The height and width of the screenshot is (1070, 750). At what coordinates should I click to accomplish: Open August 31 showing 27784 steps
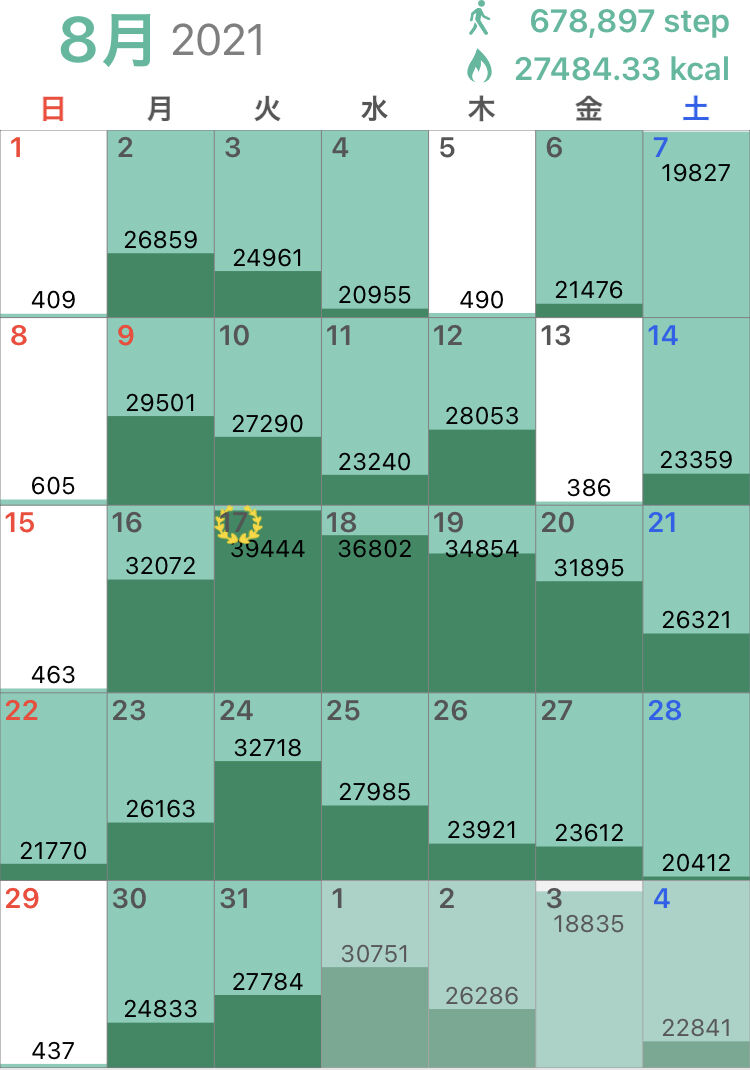[268, 974]
